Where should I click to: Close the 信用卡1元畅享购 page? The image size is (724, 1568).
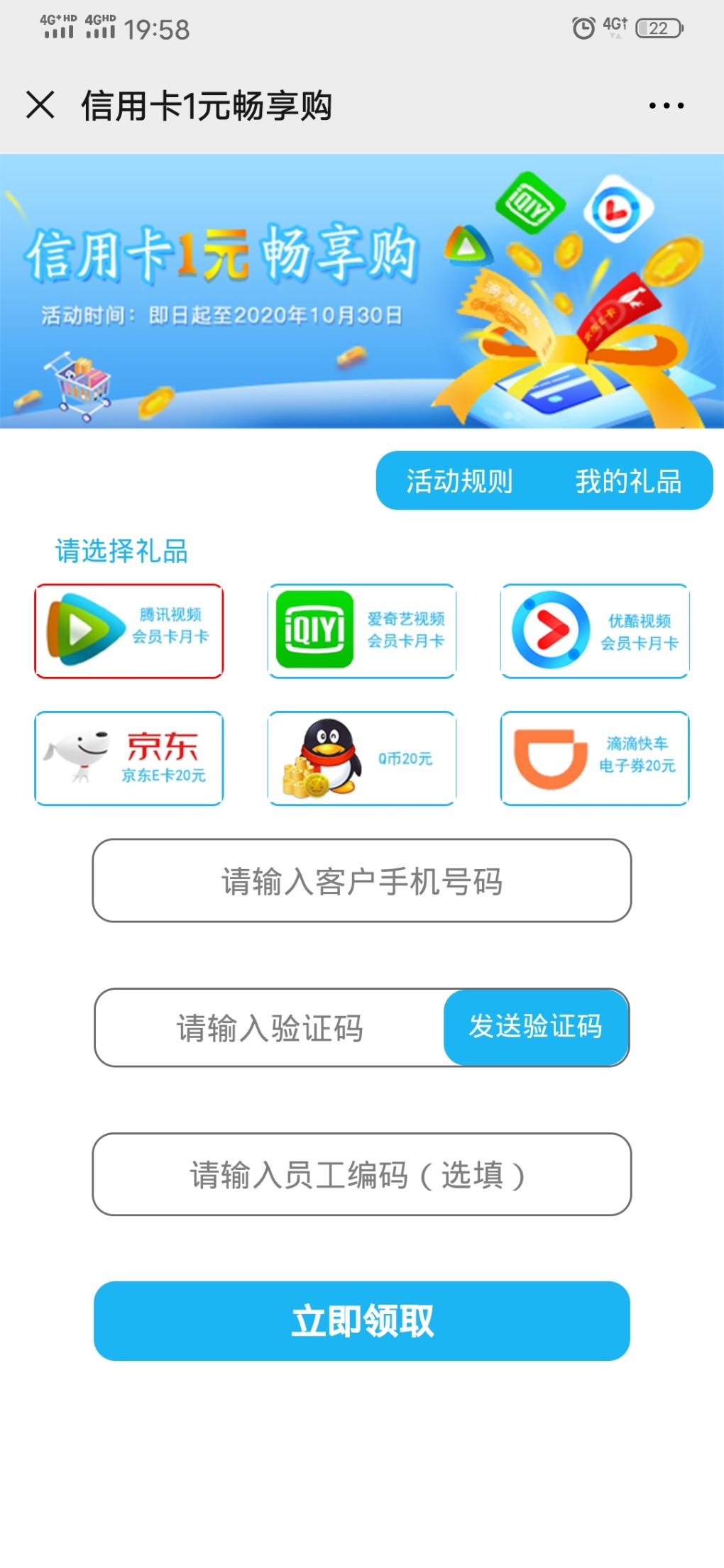click(x=40, y=106)
